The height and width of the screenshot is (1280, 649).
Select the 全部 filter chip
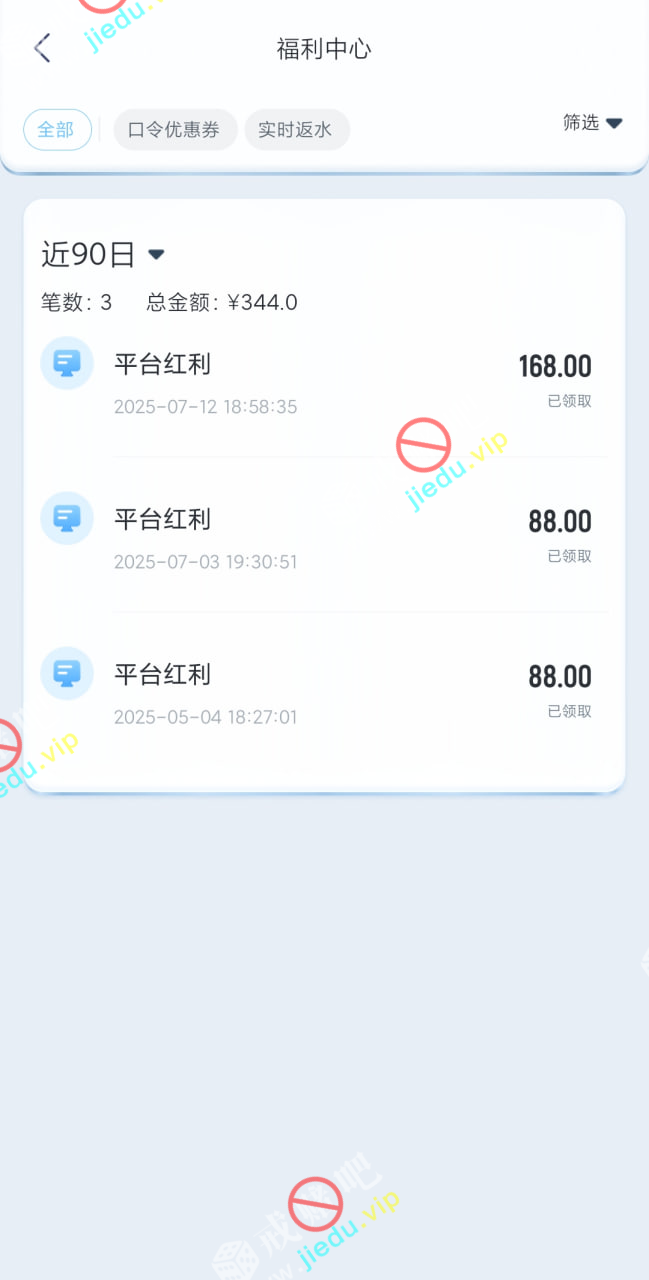pyautogui.click(x=57, y=130)
